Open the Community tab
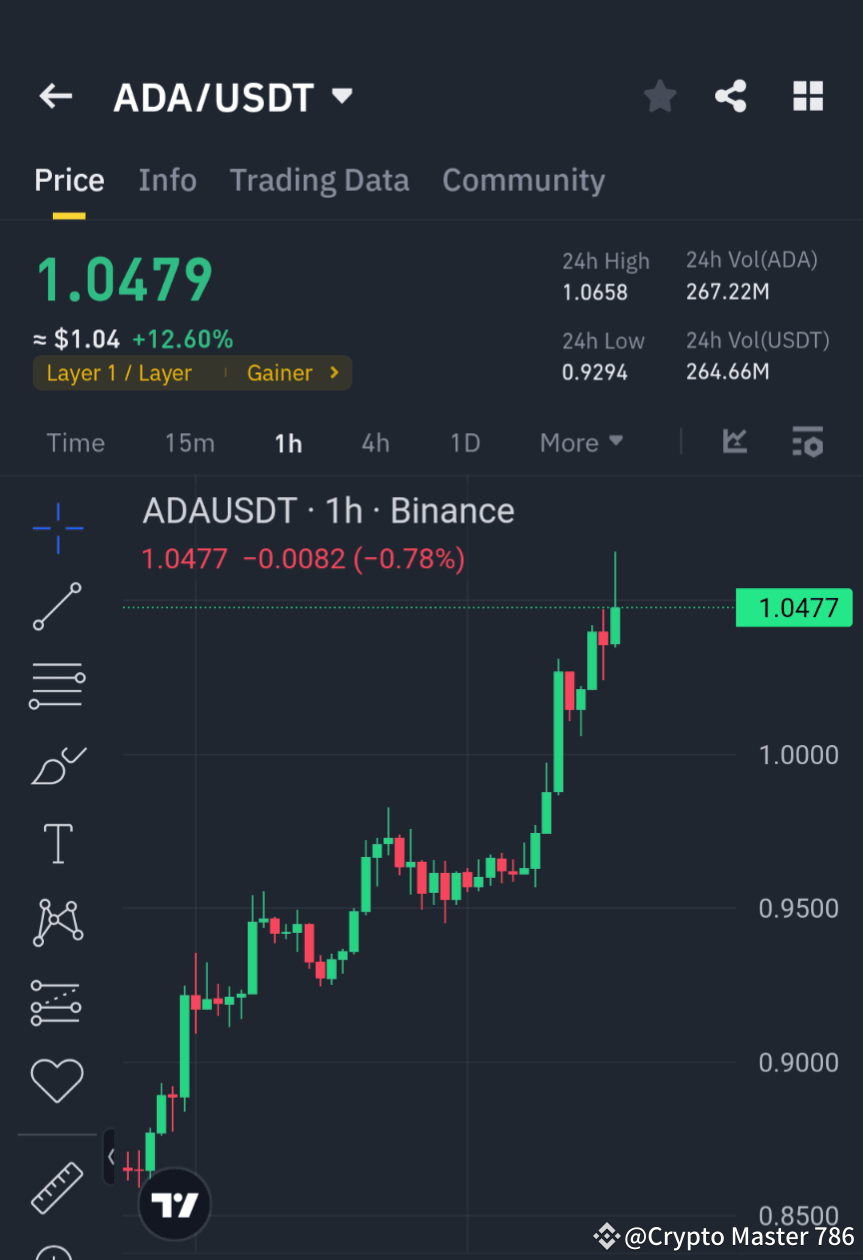 point(523,180)
